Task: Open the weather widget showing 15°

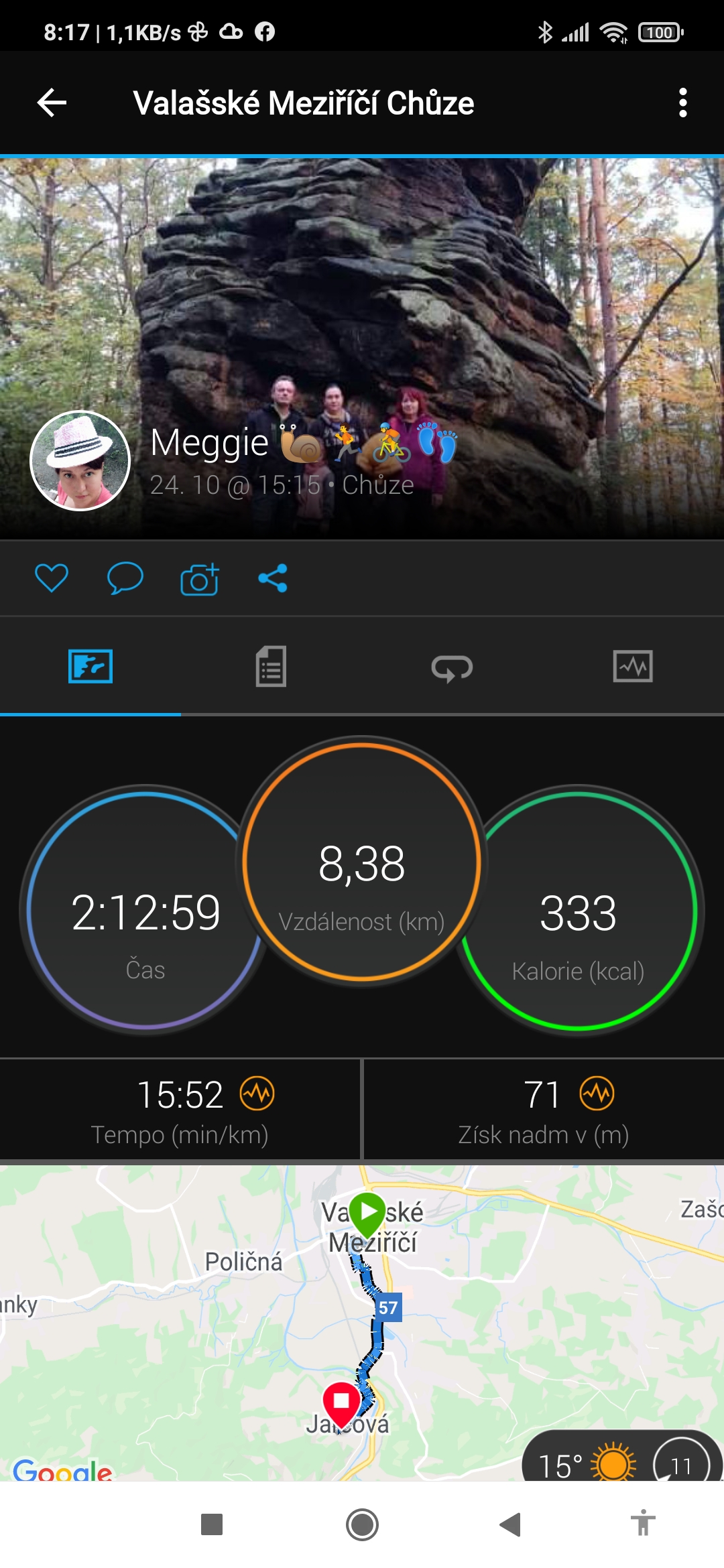Action: click(621, 1457)
